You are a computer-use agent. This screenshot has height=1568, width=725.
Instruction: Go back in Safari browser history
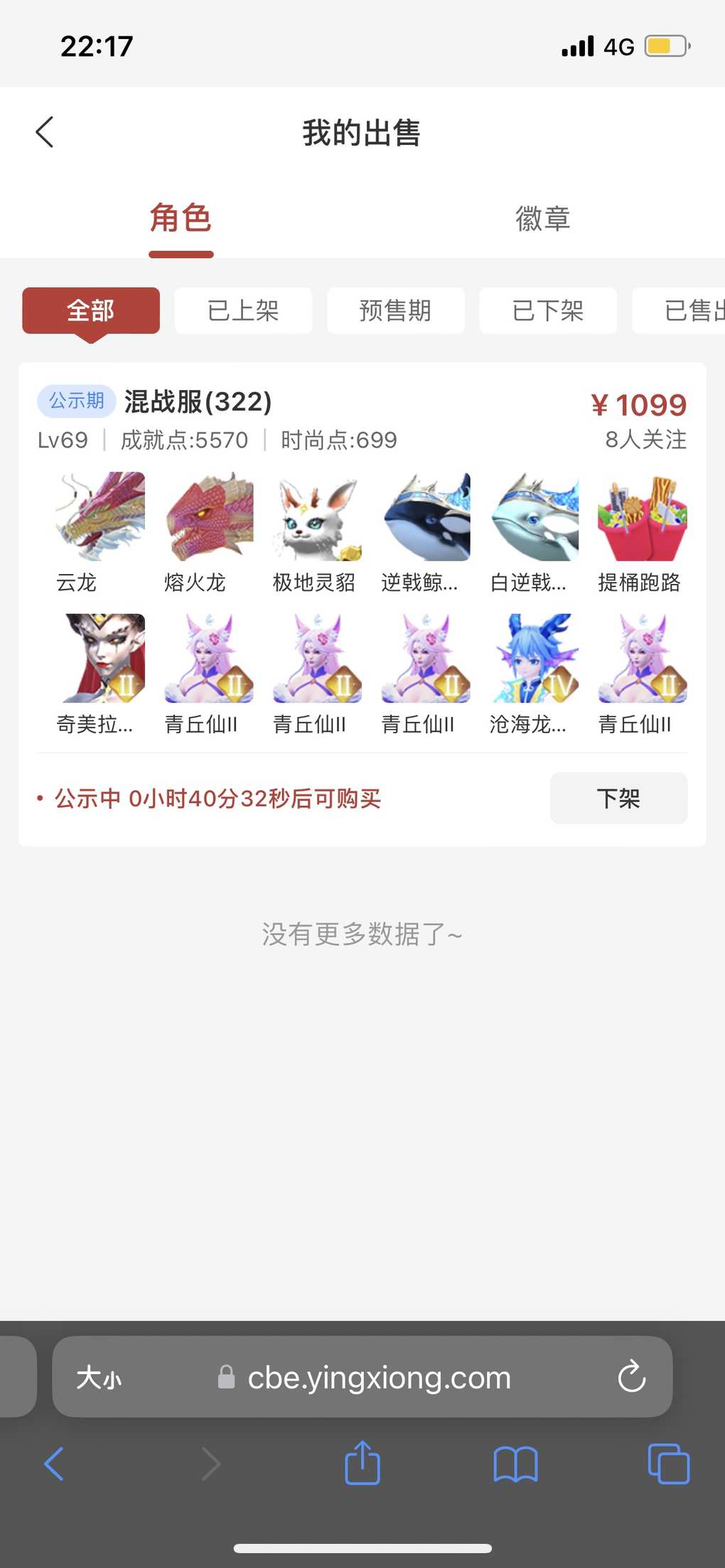pos(55,1463)
